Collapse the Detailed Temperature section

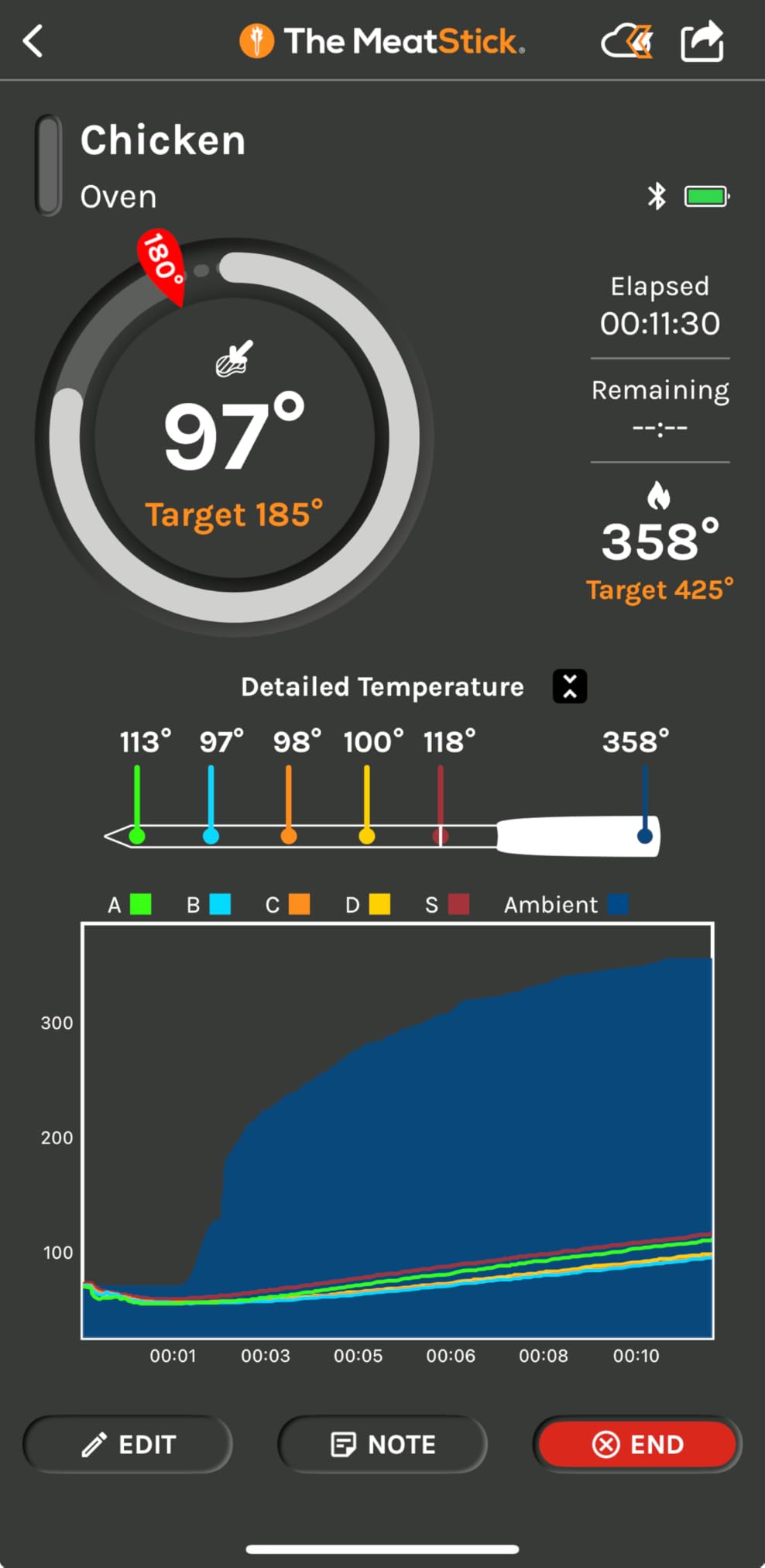pyautogui.click(x=570, y=686)
